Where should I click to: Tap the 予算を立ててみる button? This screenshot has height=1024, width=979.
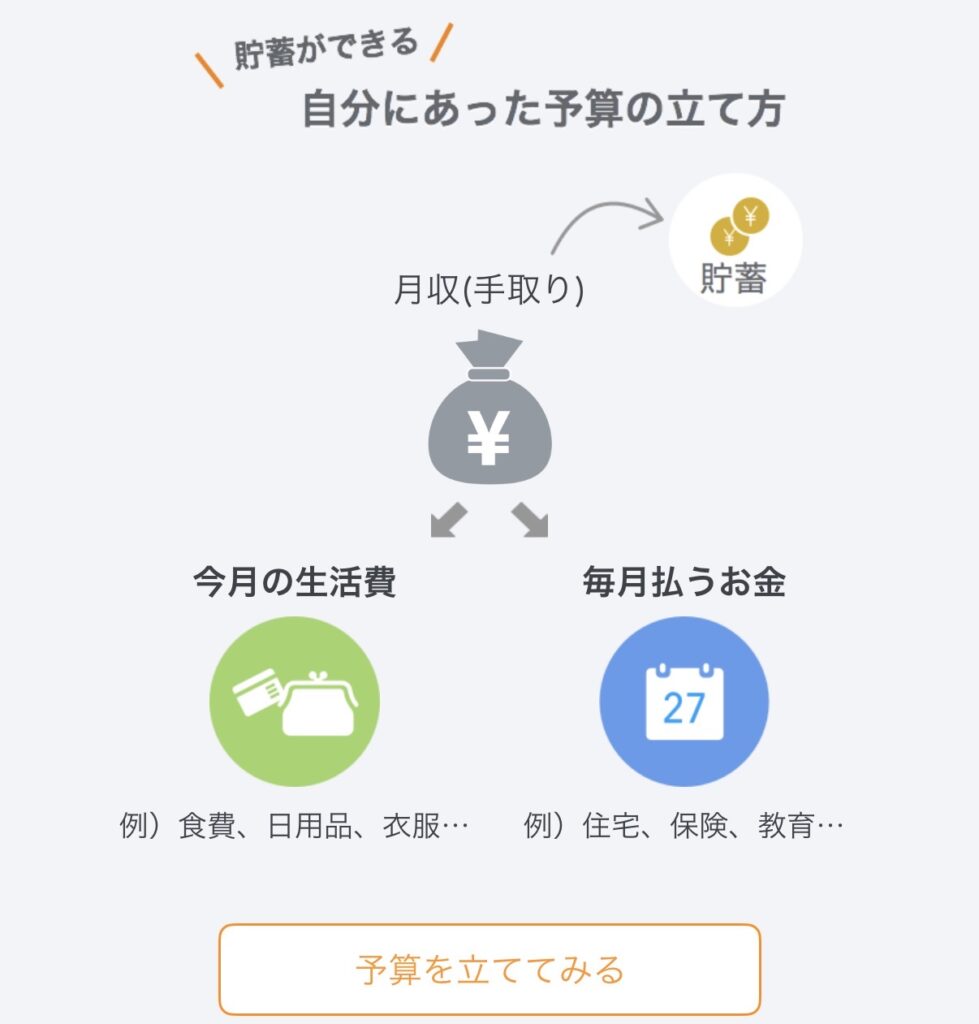point(489,968)
